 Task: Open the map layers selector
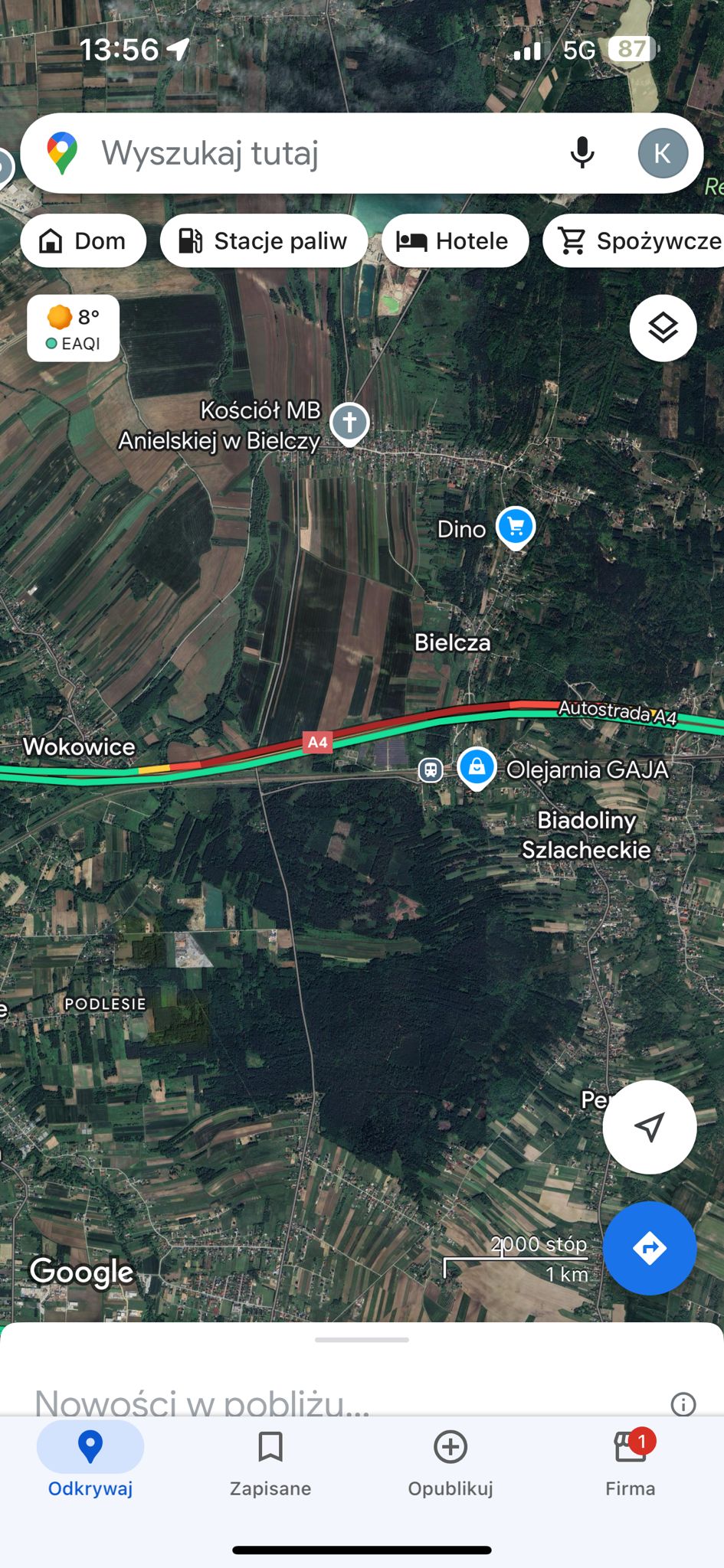pyautogui.click(x=663, y=328)
